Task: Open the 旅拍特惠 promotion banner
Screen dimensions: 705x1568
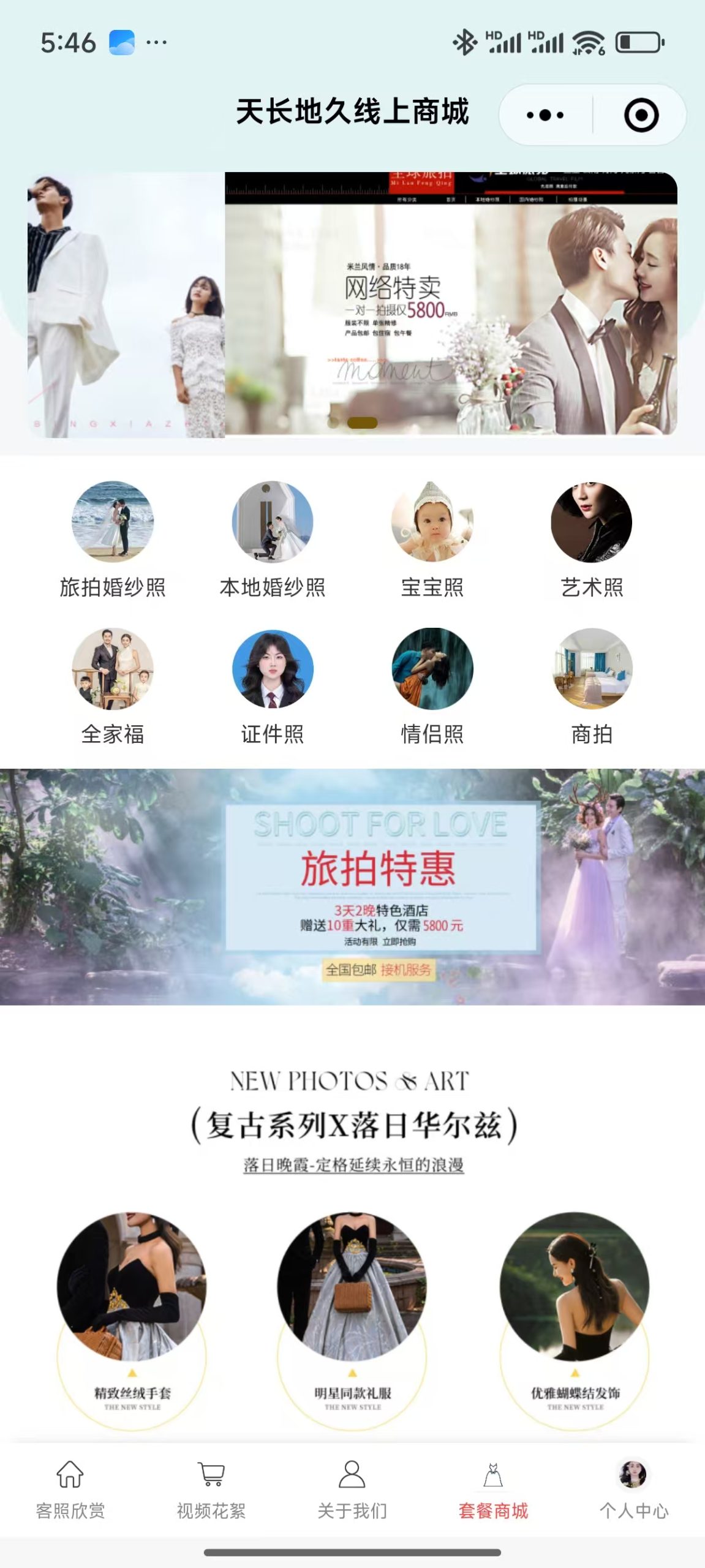Action: click(352, 887)
